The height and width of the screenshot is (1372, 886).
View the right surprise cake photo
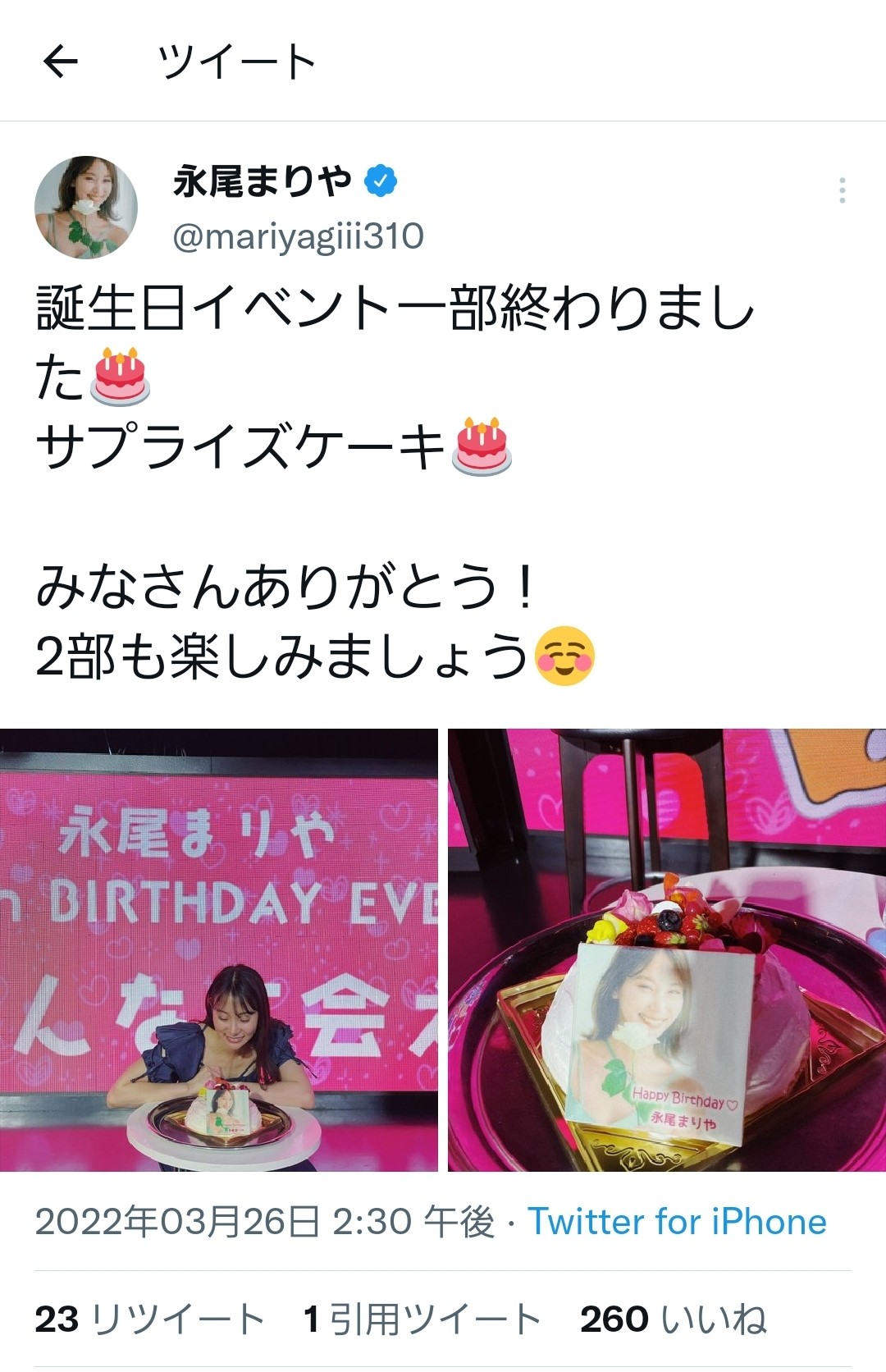pyautogui.click(x=666, y=949)
